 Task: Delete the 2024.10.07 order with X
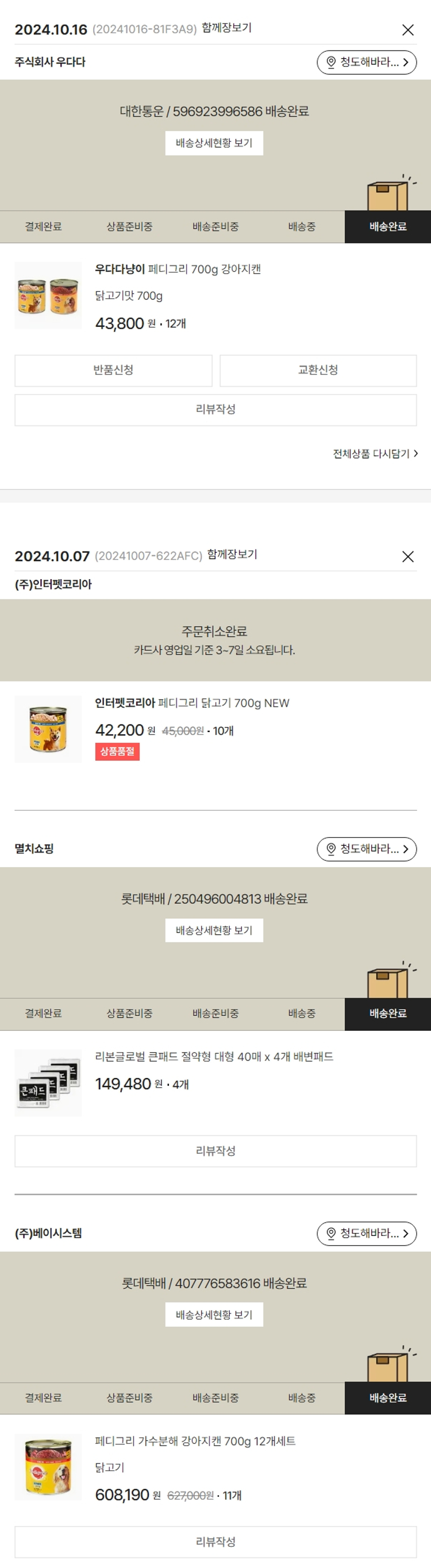pos(408,556)
